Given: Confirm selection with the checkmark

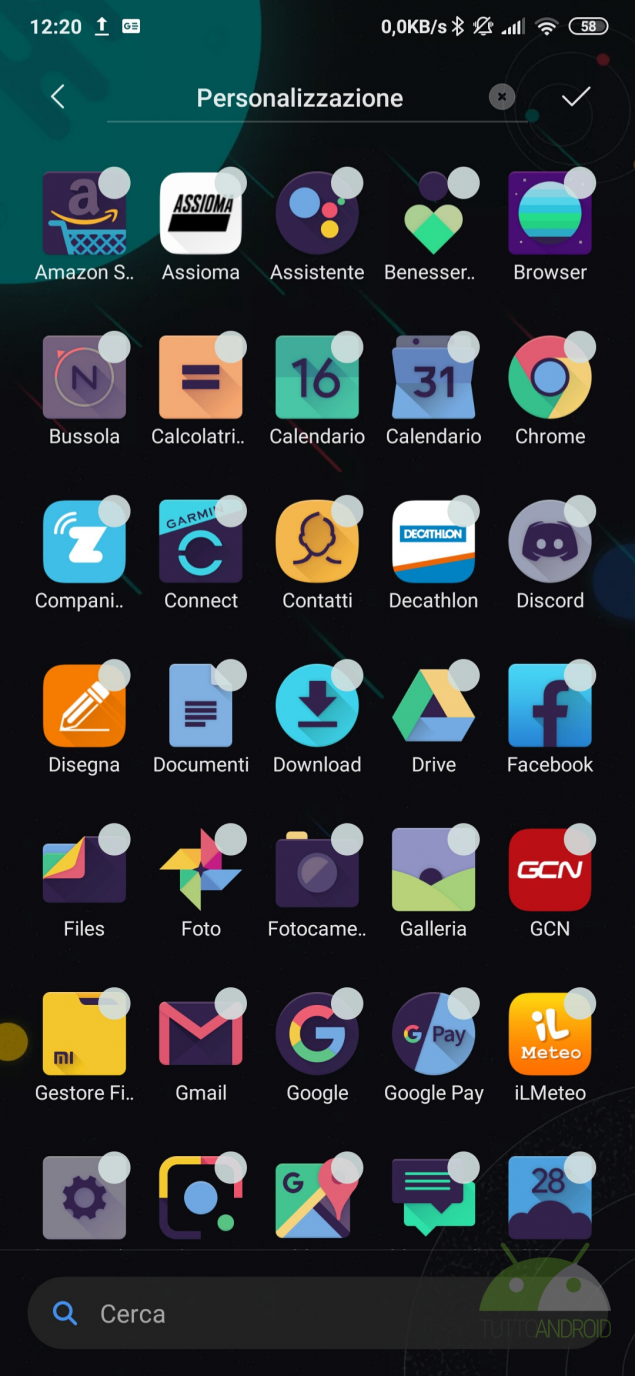Looking at the screenshot, I should 576,97.
